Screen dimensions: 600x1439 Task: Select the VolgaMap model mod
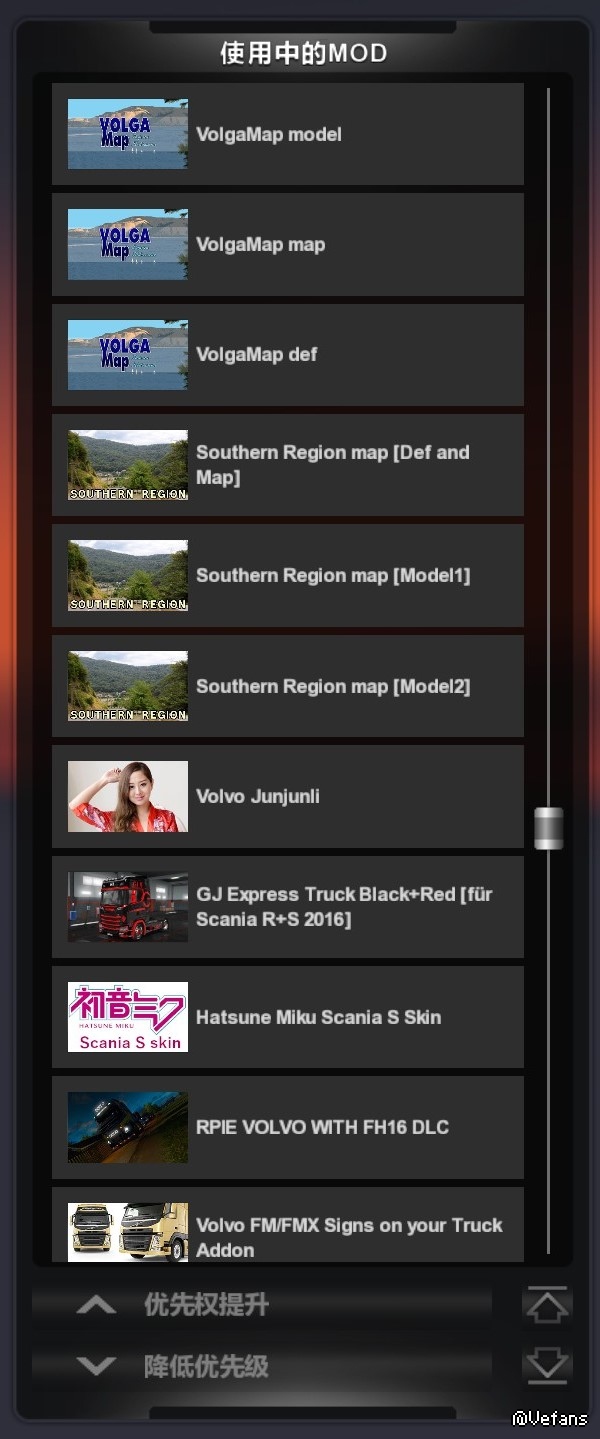(x=288, y=134)
